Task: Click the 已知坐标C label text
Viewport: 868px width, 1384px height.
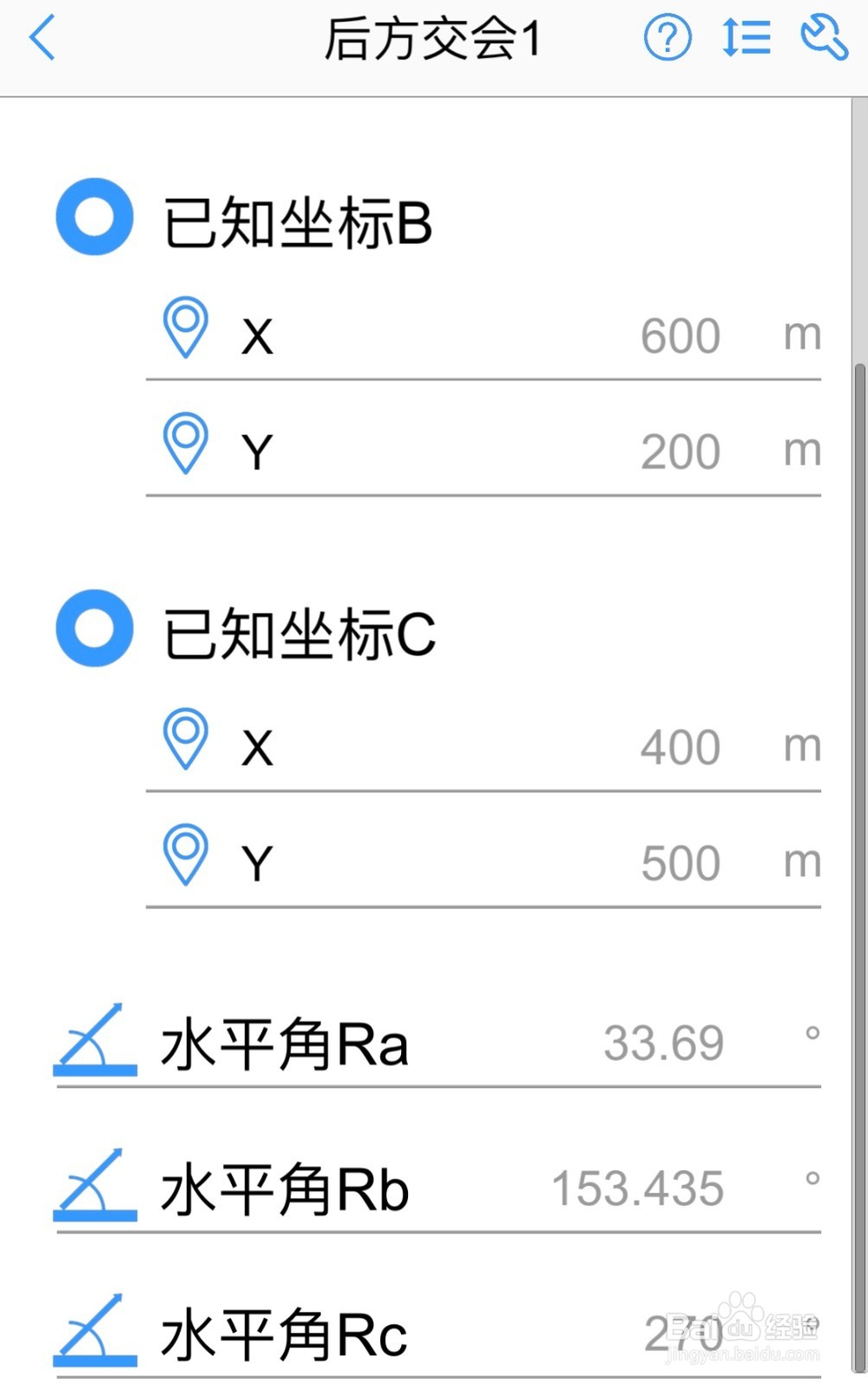Action: (x=299, y=634)
